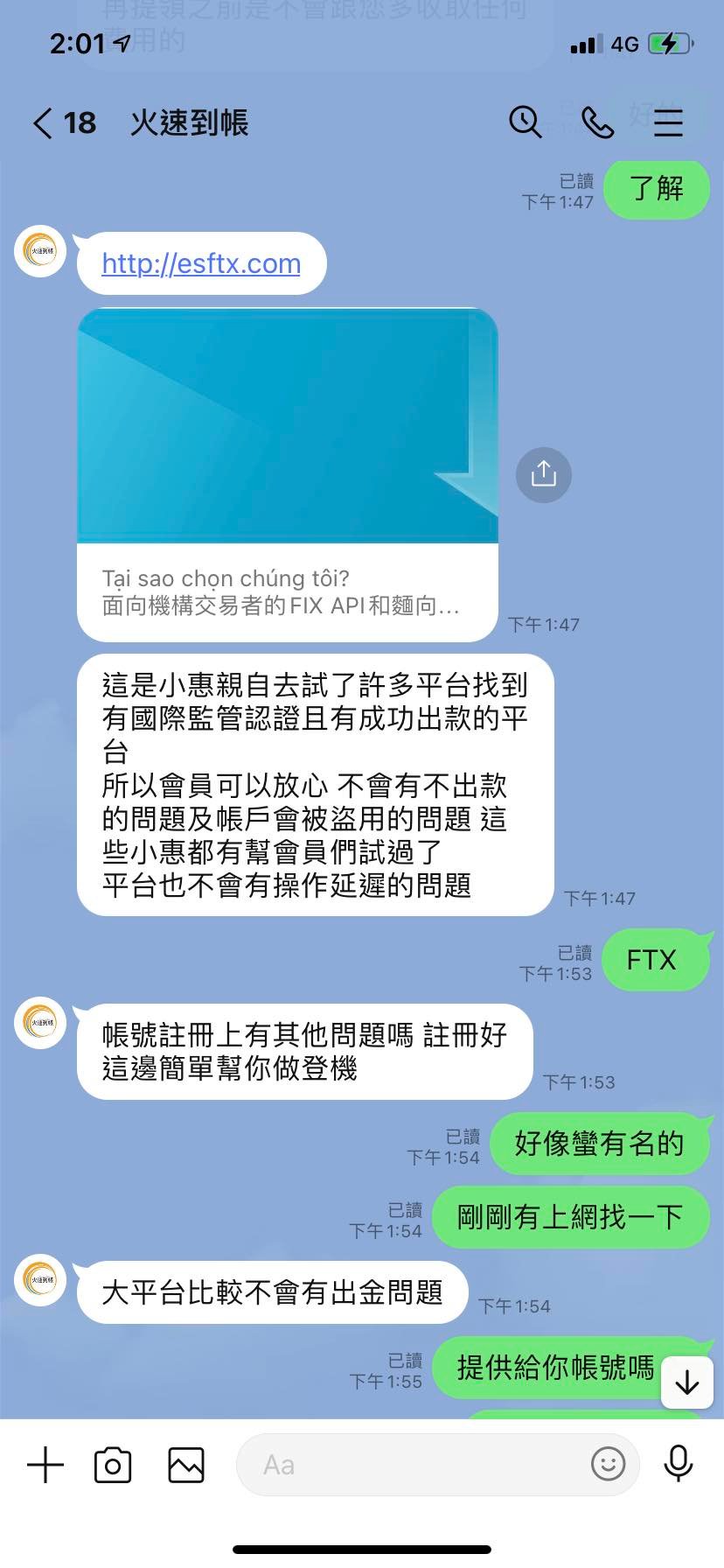Pick a photo from the gallery
The width and height of the screenshot is (724, 1568).
coord(186,1464)
